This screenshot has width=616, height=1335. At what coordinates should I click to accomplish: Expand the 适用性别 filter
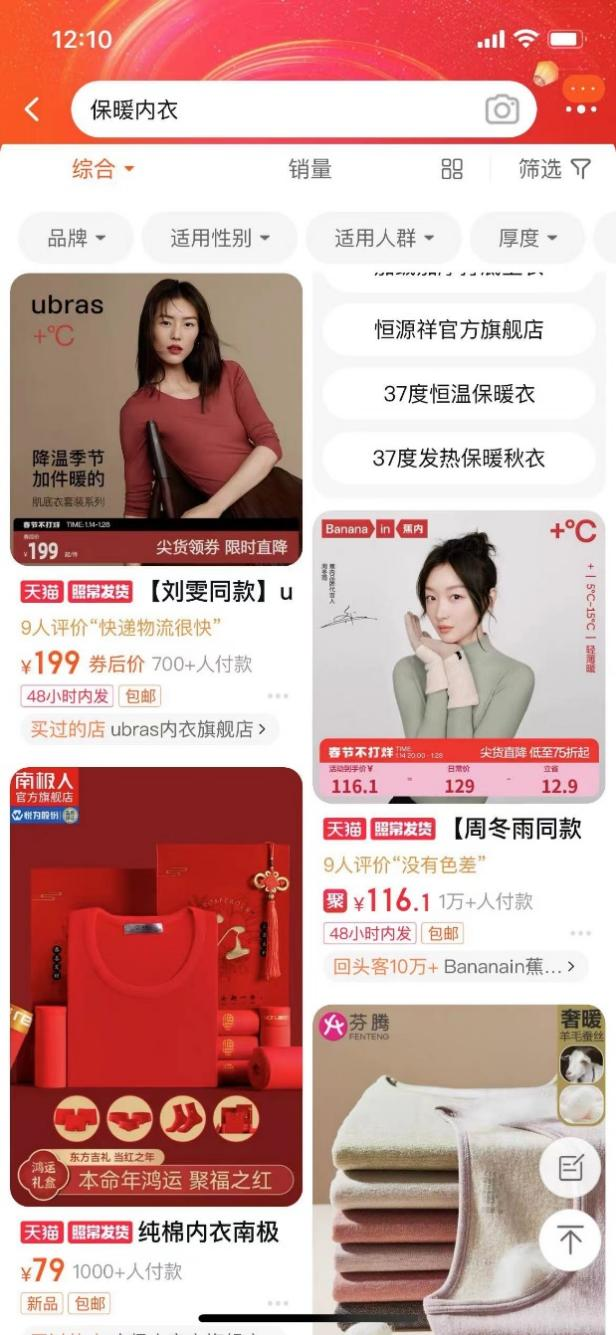pos(220,238)
